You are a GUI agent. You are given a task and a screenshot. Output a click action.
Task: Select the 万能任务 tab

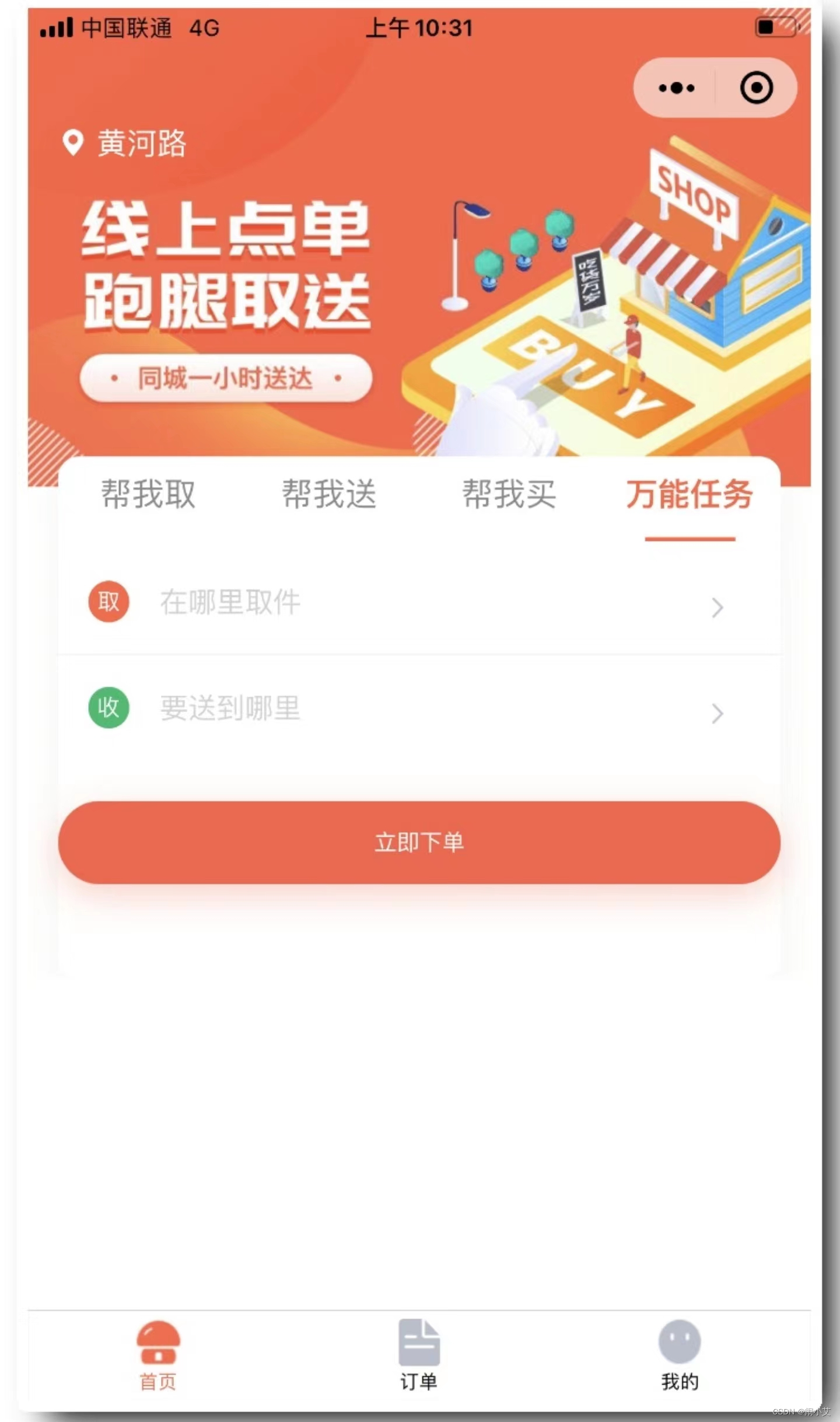[x=689, y=494]
